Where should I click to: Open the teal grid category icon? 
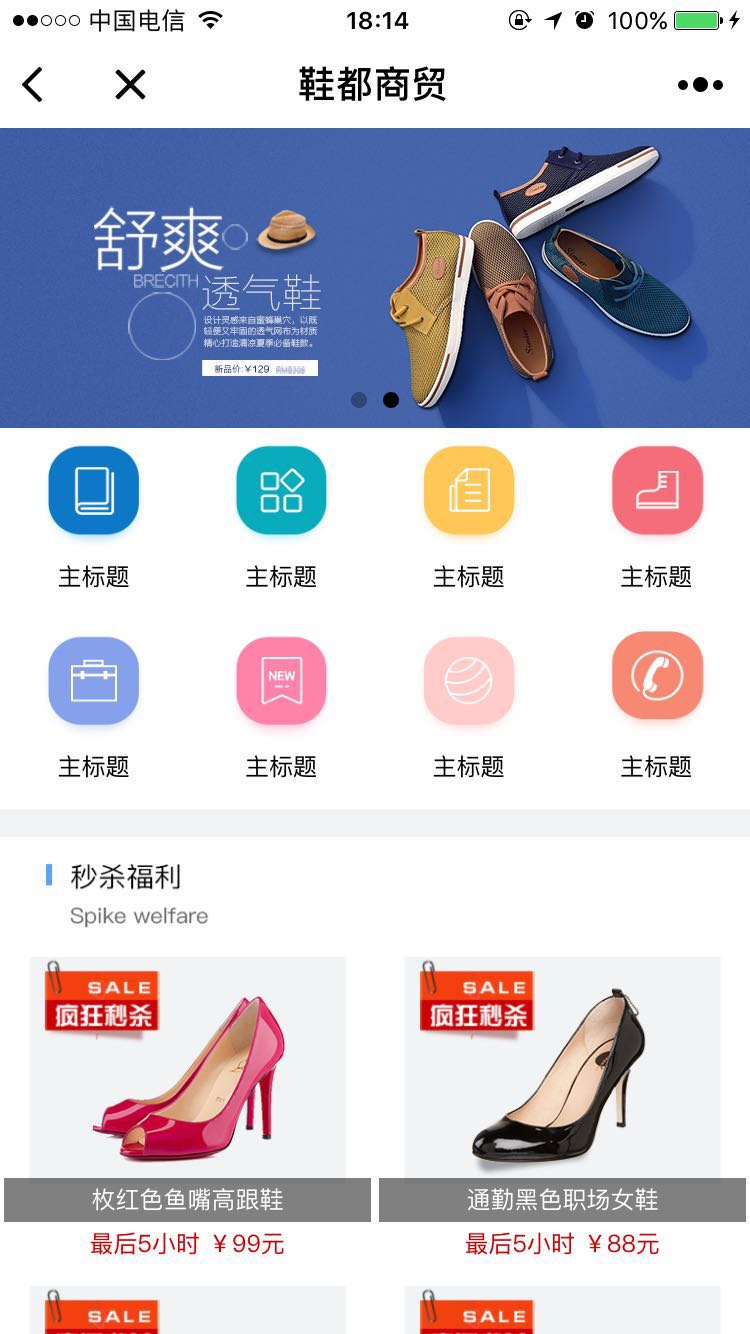pos(281,491)
